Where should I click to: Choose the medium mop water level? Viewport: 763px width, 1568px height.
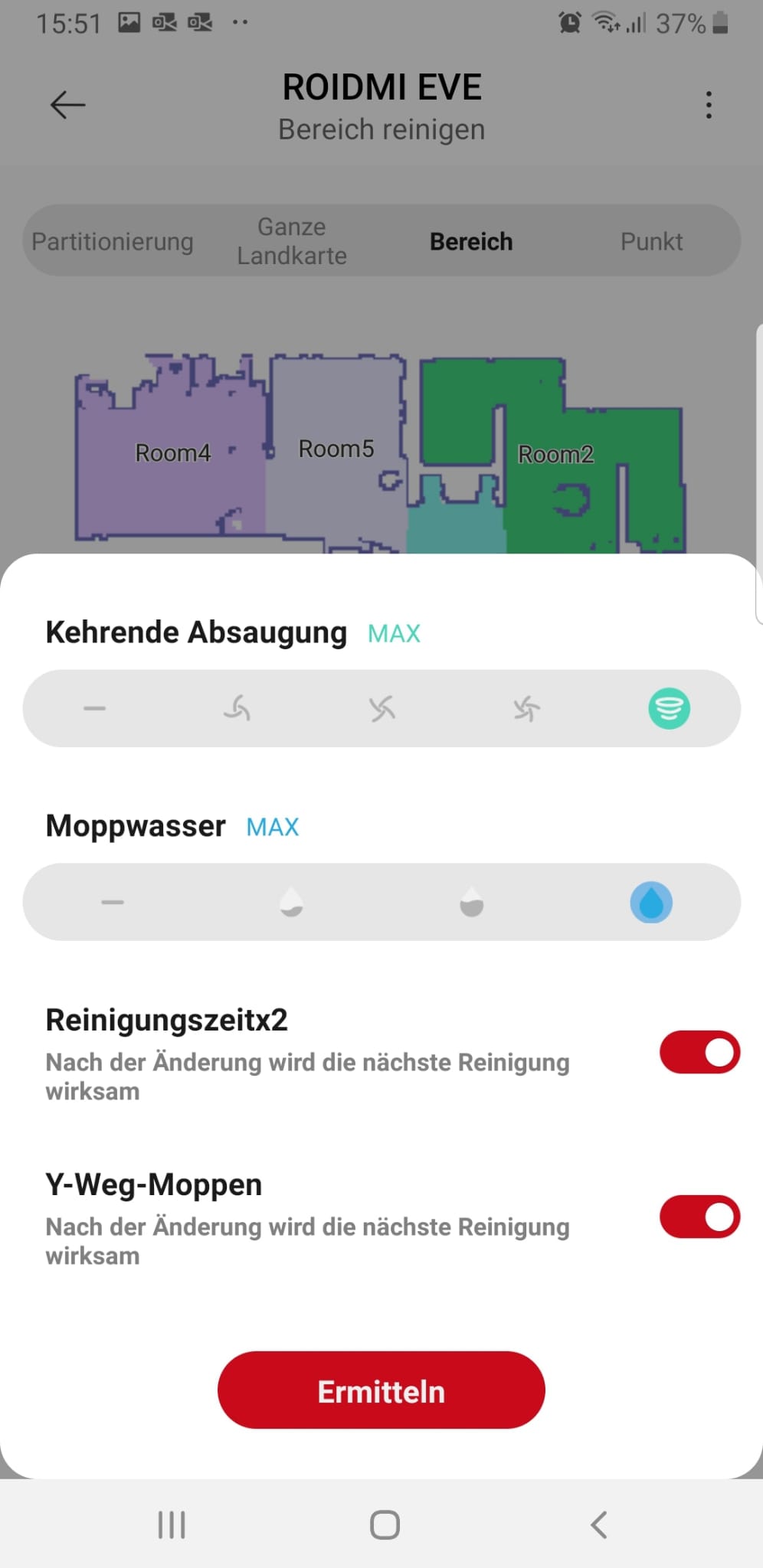(471, 902)
